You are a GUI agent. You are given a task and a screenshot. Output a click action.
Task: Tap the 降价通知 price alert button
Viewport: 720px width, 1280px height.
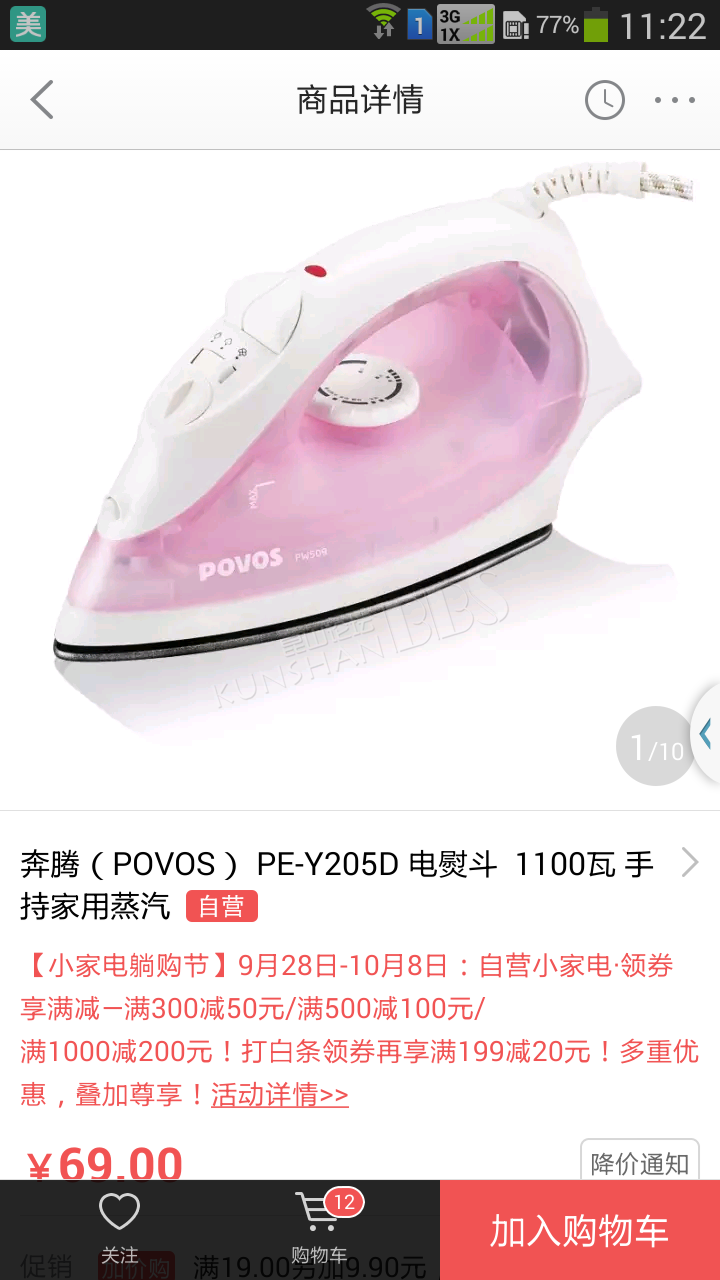coord(640,1162)
